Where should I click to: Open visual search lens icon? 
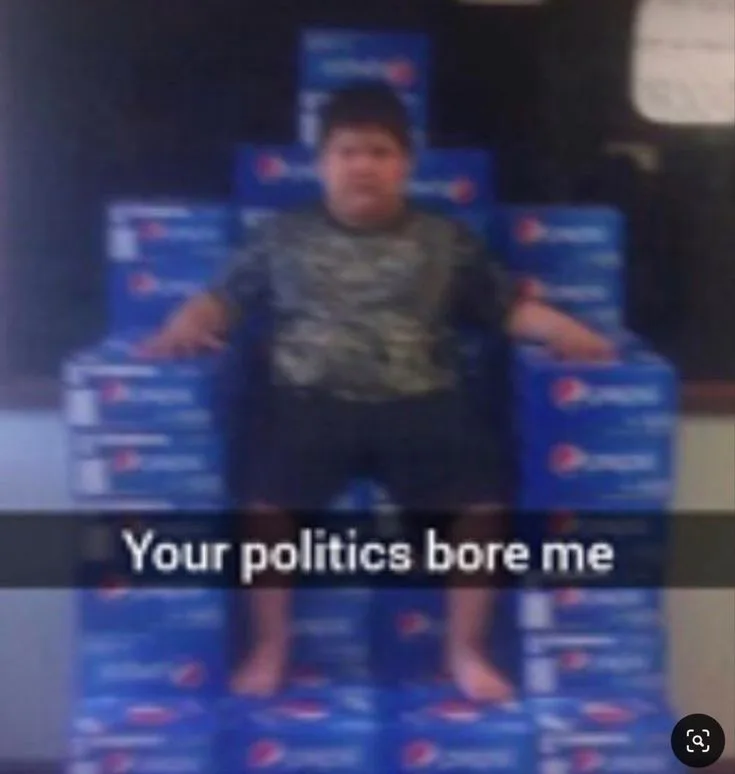coord(697,740)
